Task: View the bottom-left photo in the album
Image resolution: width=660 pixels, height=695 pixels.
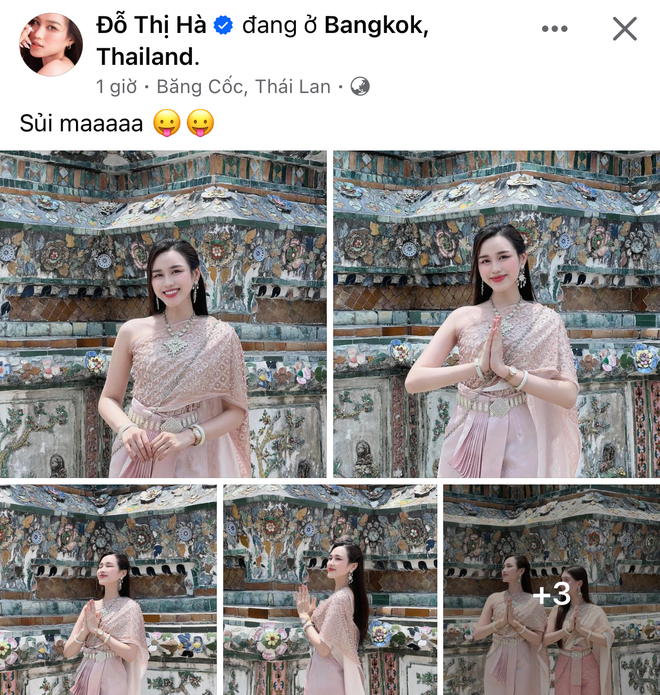Action: [x=108, y=590]
